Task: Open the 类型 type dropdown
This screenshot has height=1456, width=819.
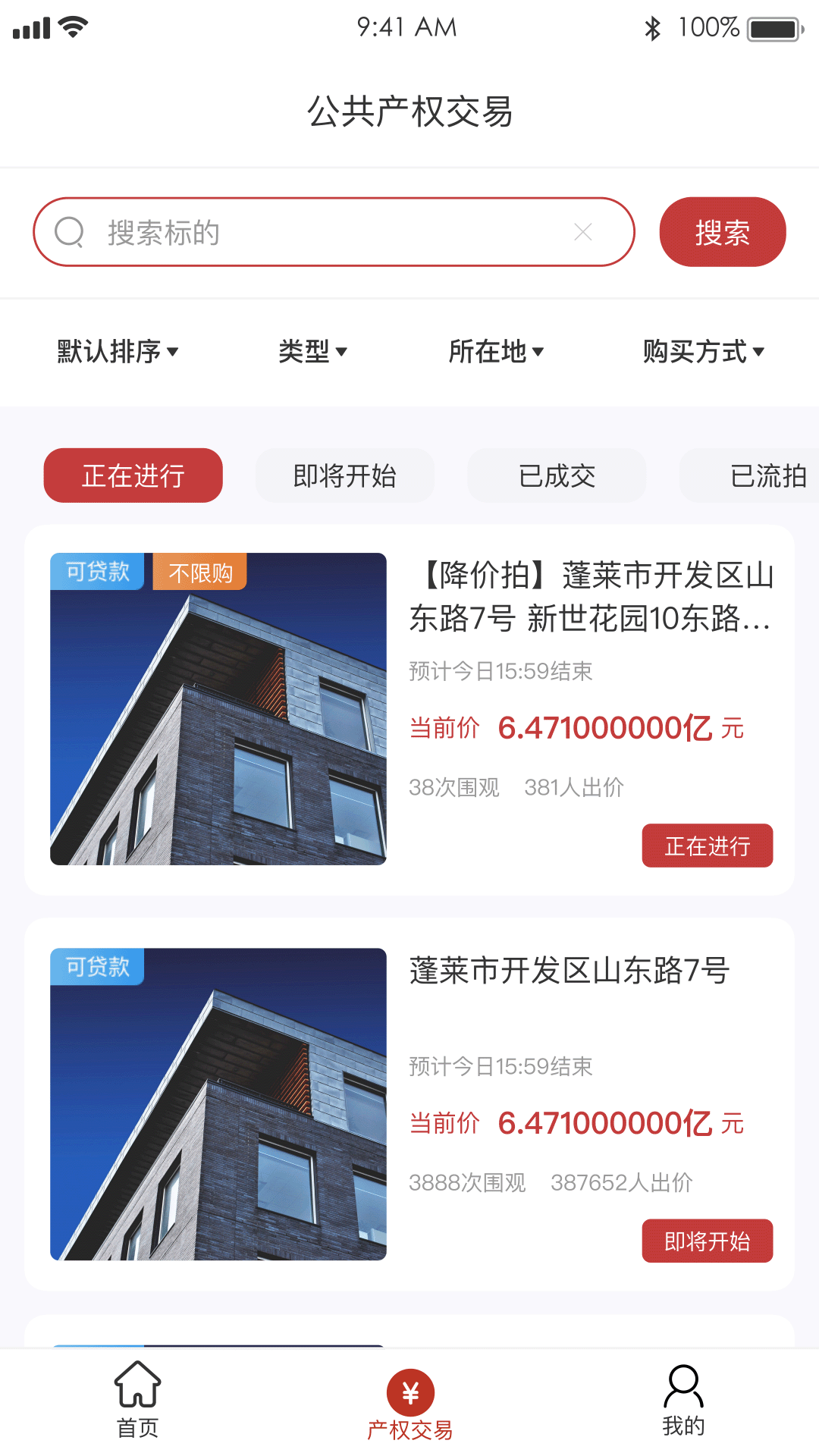Action: coord(311,351)
